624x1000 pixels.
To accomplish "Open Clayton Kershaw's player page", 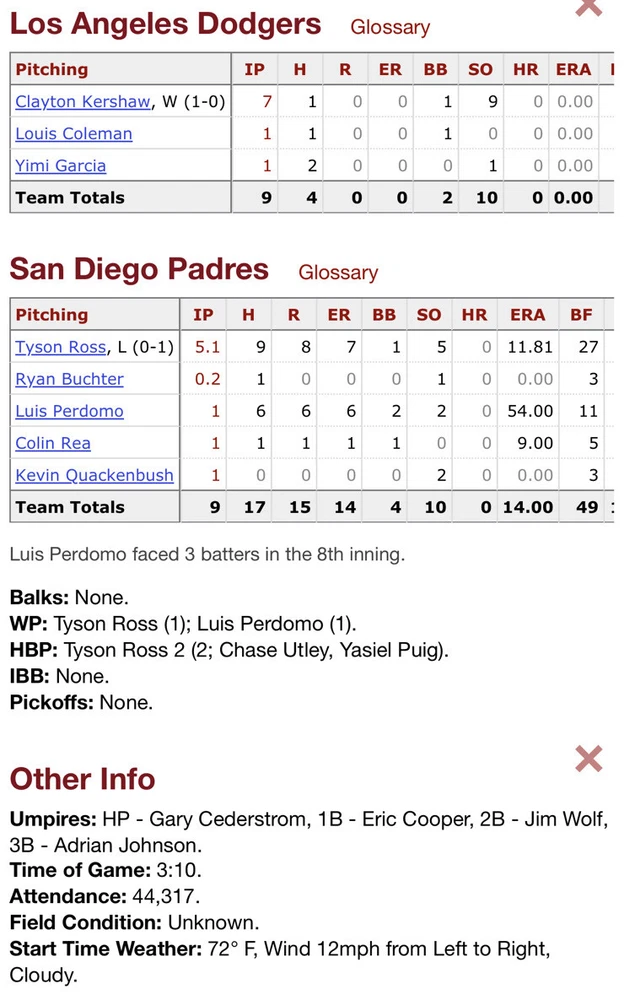I will [82, 102].
